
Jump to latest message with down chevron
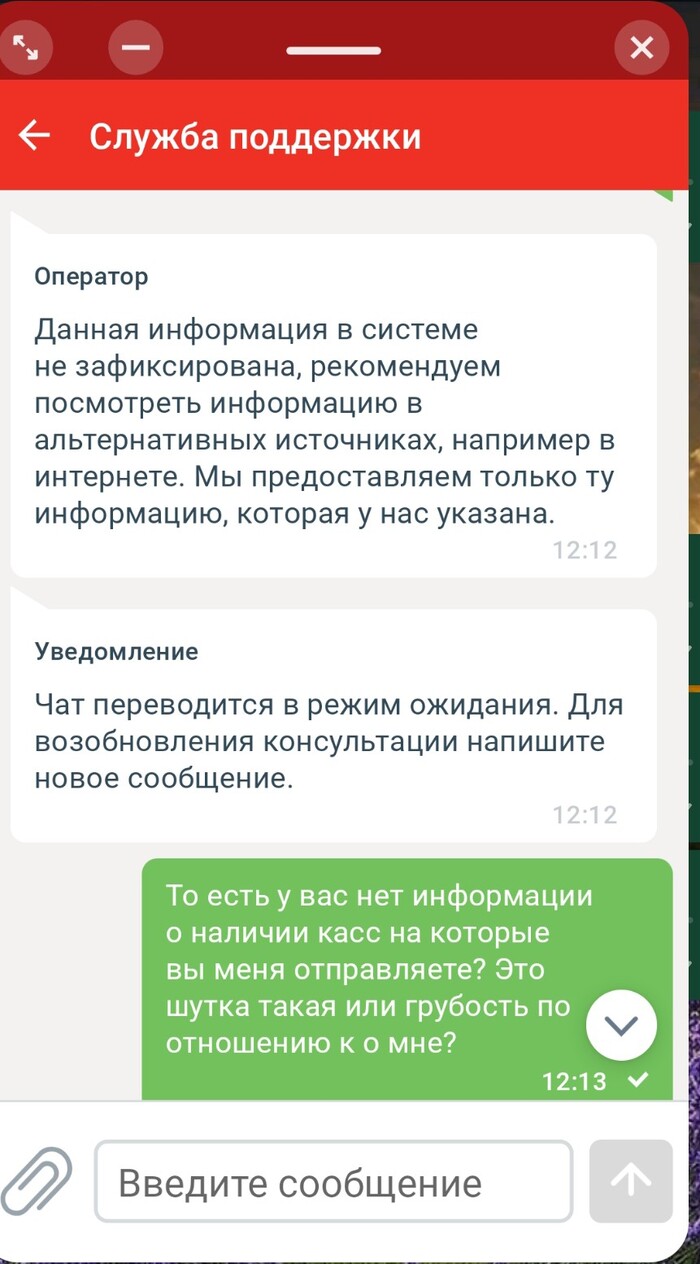(621, 1025)
